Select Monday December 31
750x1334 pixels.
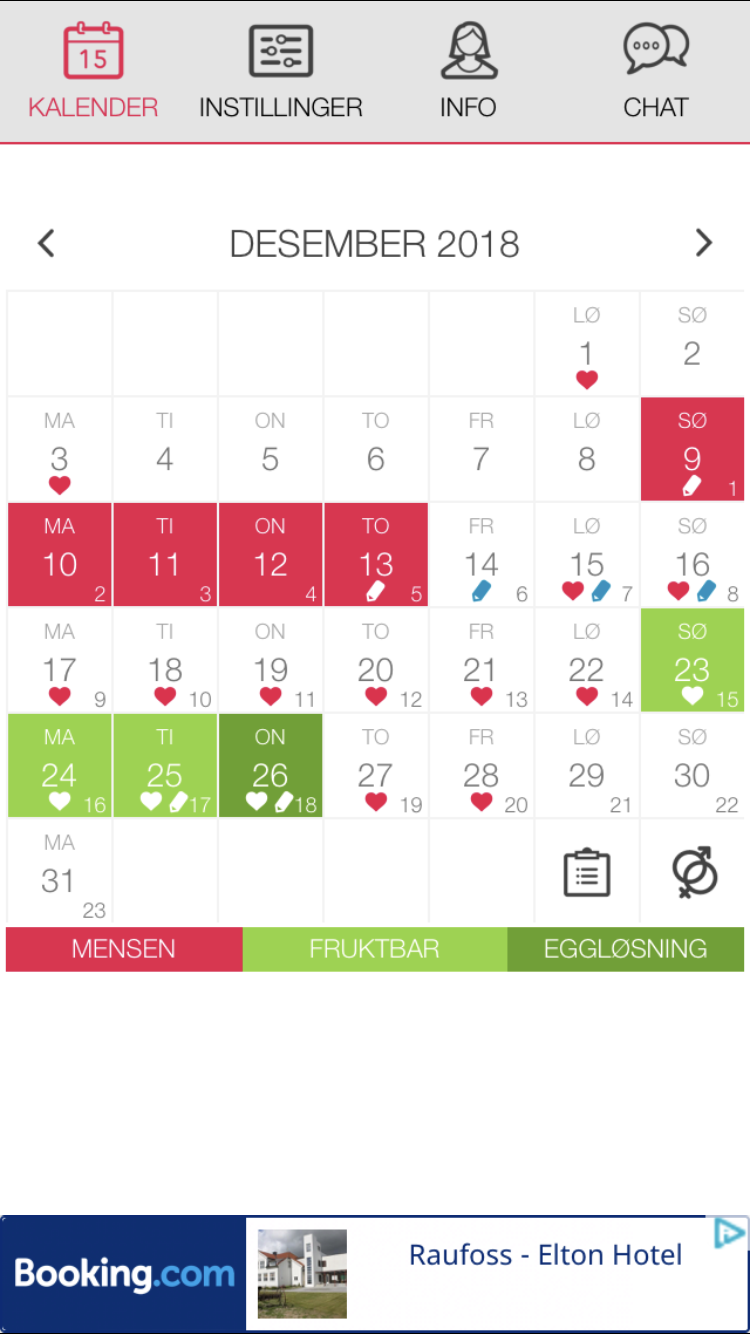(x=59, y=871)
